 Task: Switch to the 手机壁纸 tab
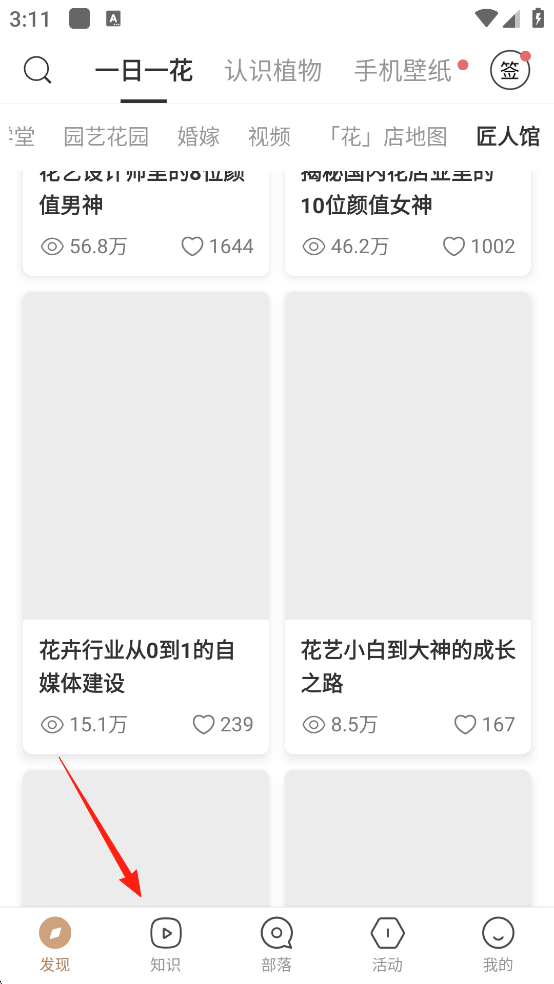pyautogui.click(x=403, y=71)
